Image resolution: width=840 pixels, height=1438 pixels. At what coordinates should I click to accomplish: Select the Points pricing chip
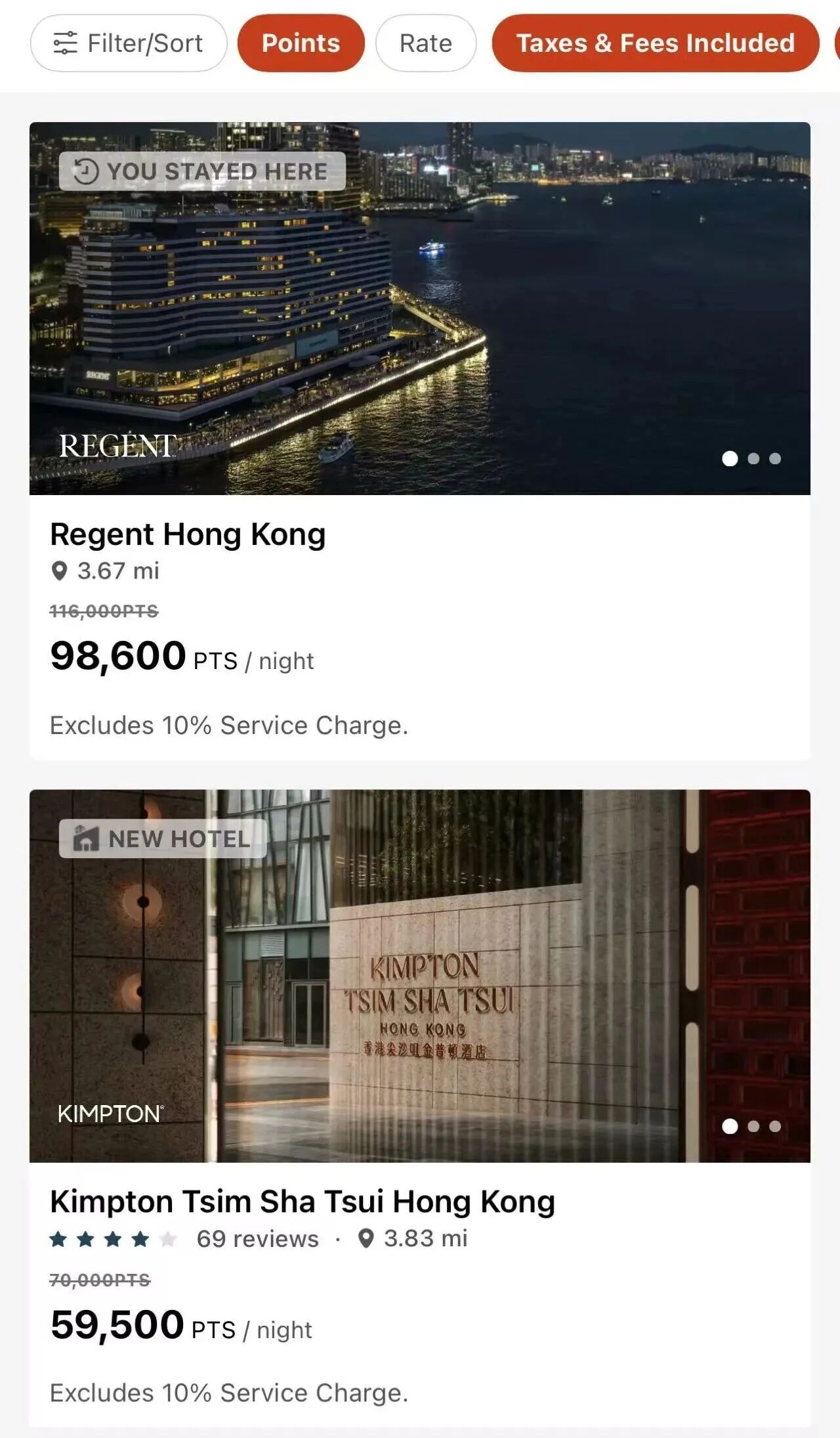pos(301,43)
